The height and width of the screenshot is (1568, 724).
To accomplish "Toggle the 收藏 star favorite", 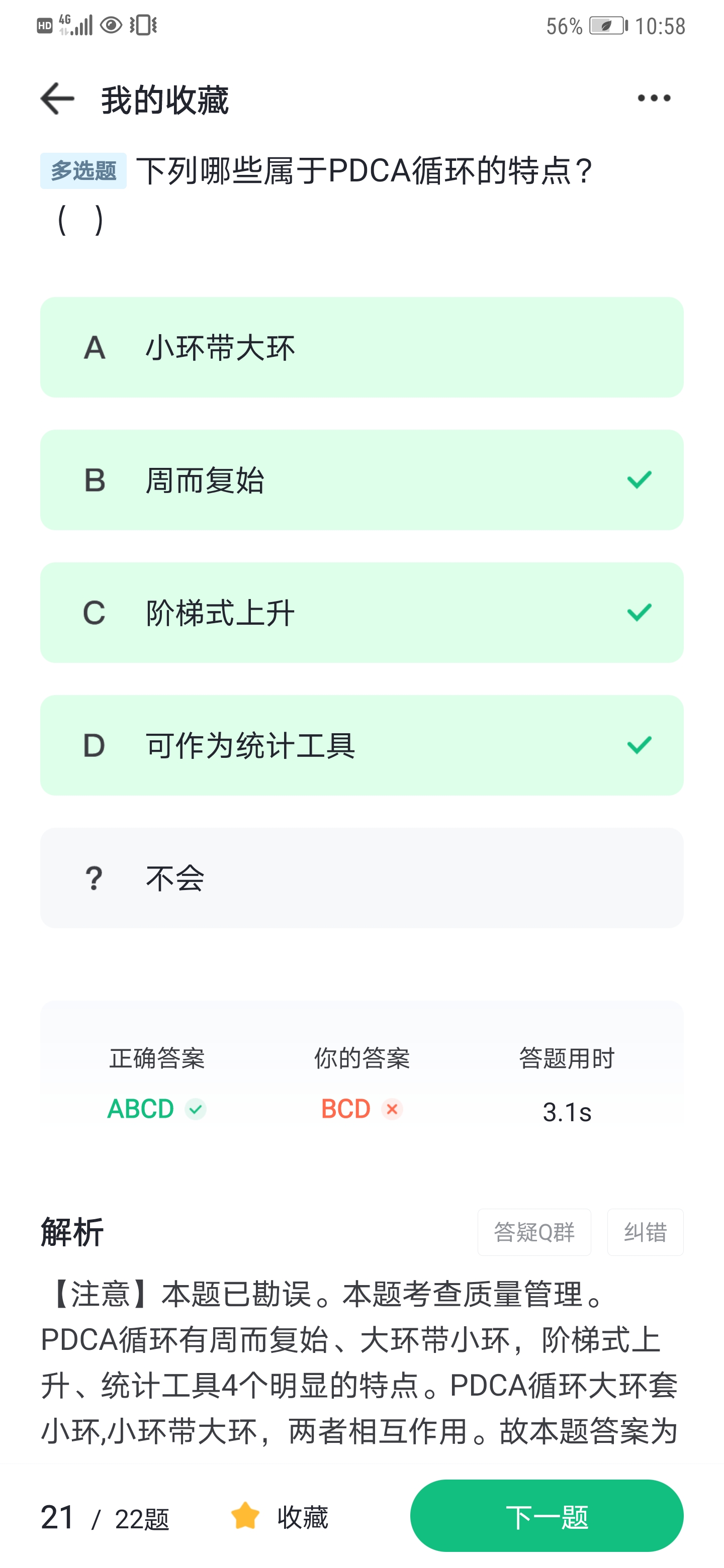I will pyautogui.click(x=280, y=1516).
